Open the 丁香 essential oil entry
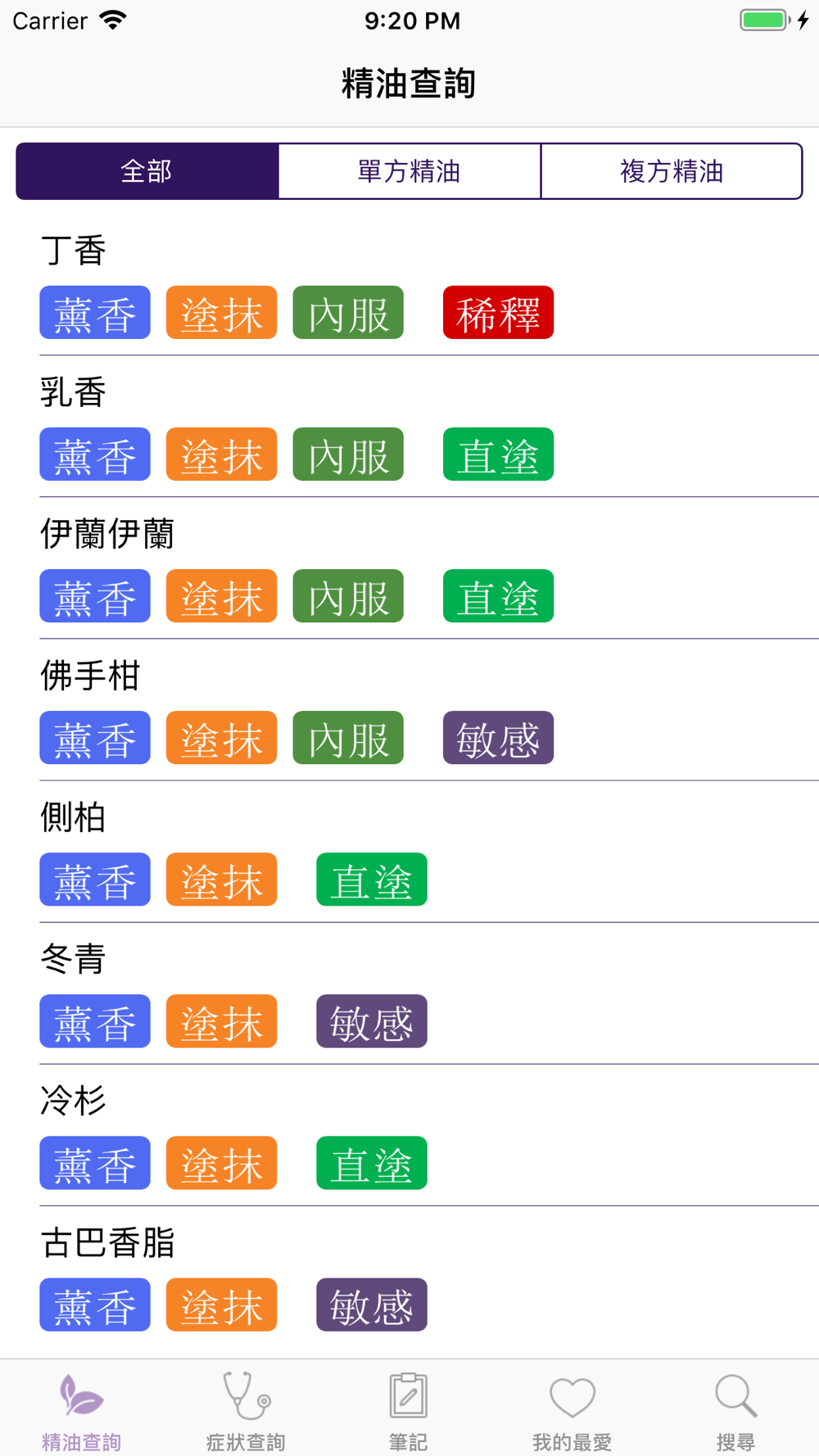The height and width of the screenshot is (1456, 819). pos(409,285)
